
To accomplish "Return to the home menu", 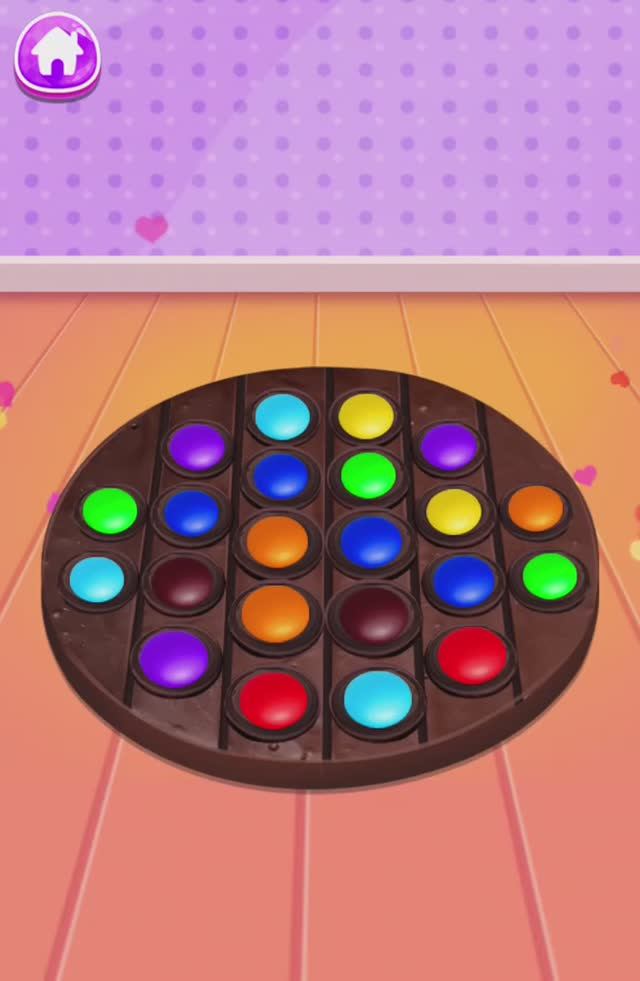I will (x=57, y=55).
